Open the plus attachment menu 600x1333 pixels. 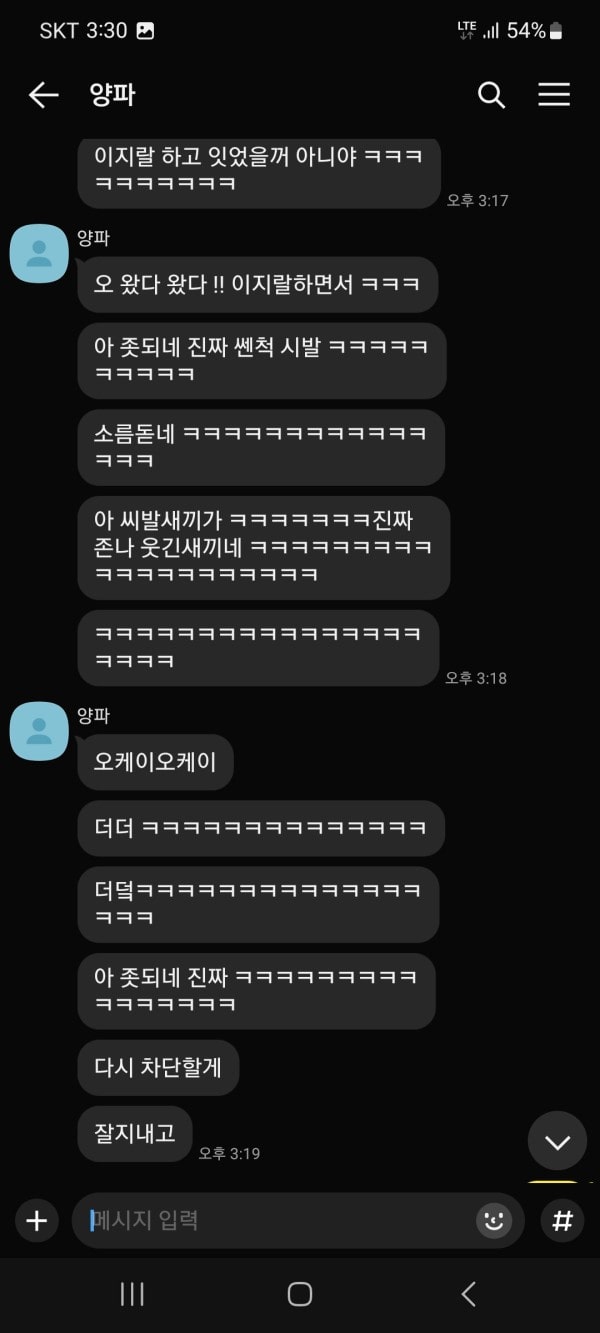[37, 1221]
